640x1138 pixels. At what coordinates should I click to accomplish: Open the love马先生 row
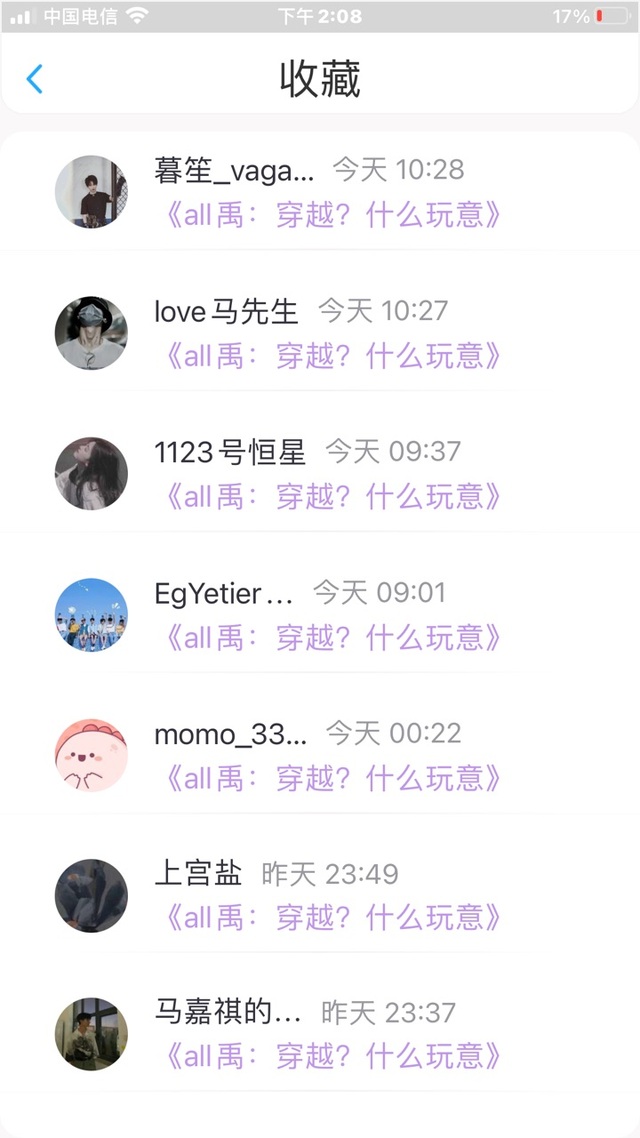320,332
